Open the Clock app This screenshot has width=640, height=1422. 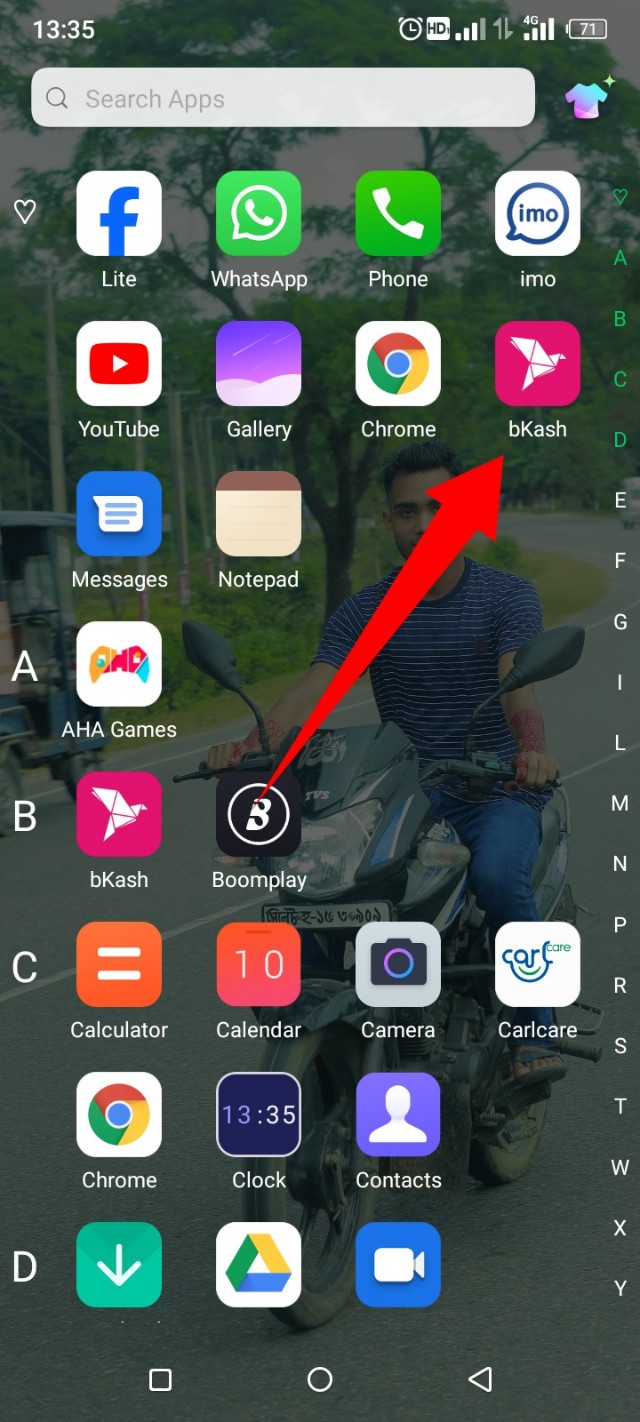pyautogui.click(x=259, y=1114)
